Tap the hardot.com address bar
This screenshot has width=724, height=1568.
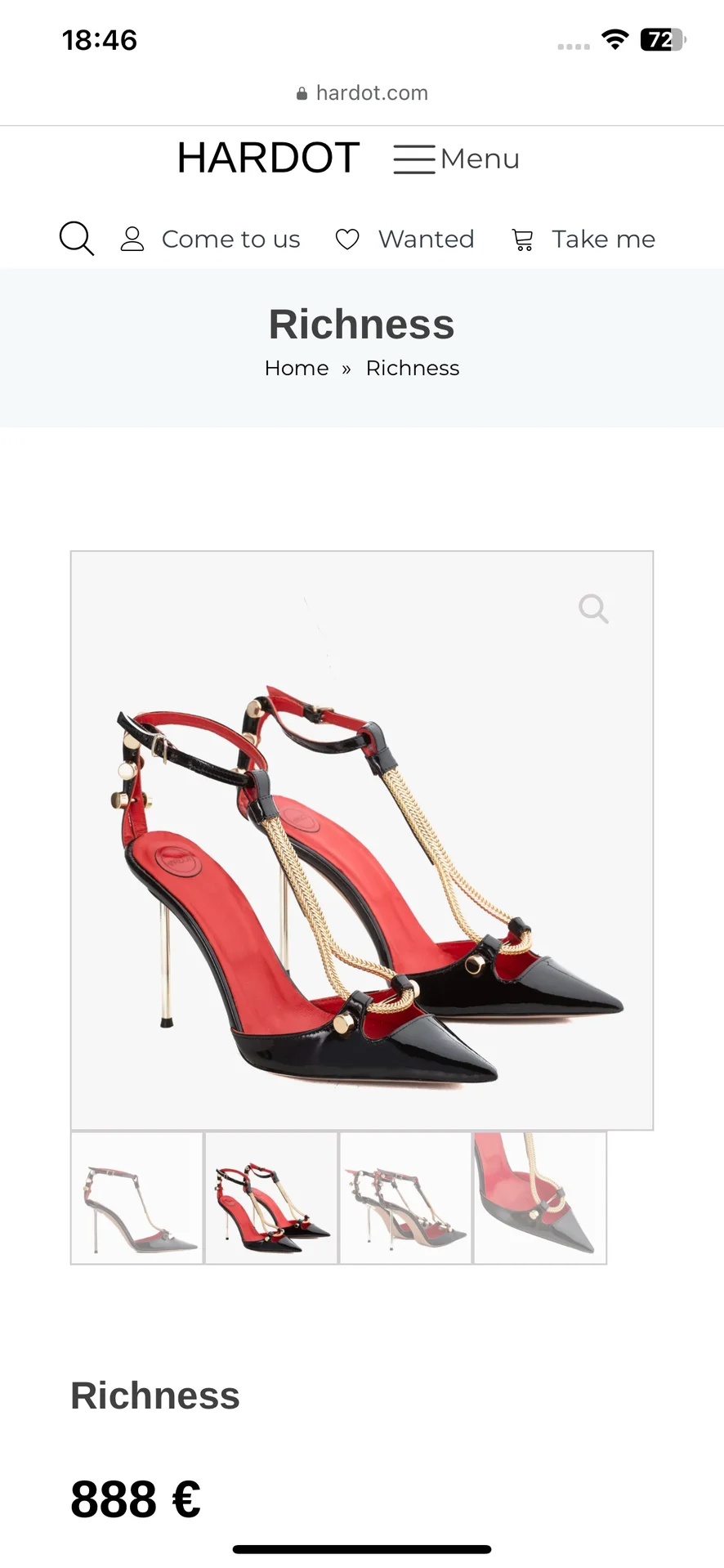[362, 93]
